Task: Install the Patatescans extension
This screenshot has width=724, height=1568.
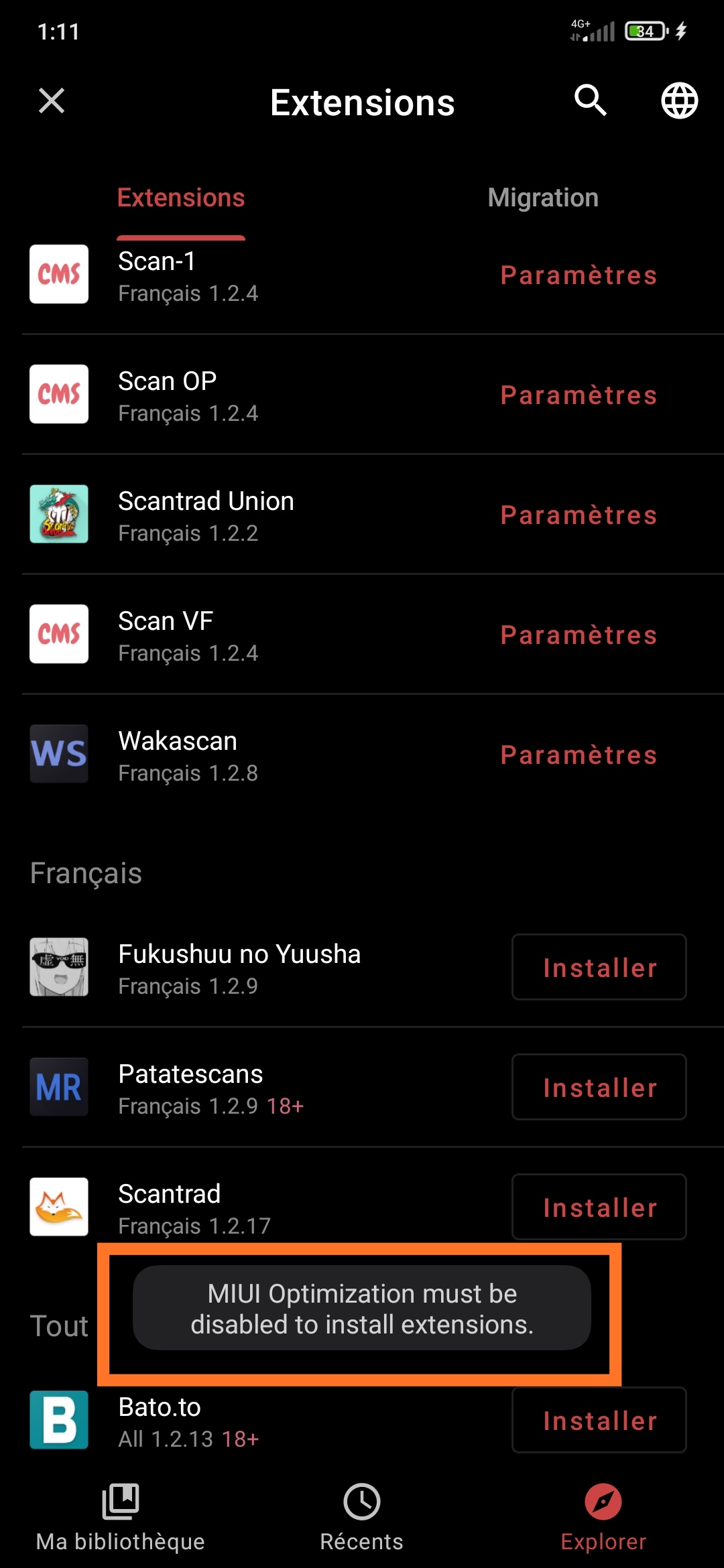Action: (599, 1087)
